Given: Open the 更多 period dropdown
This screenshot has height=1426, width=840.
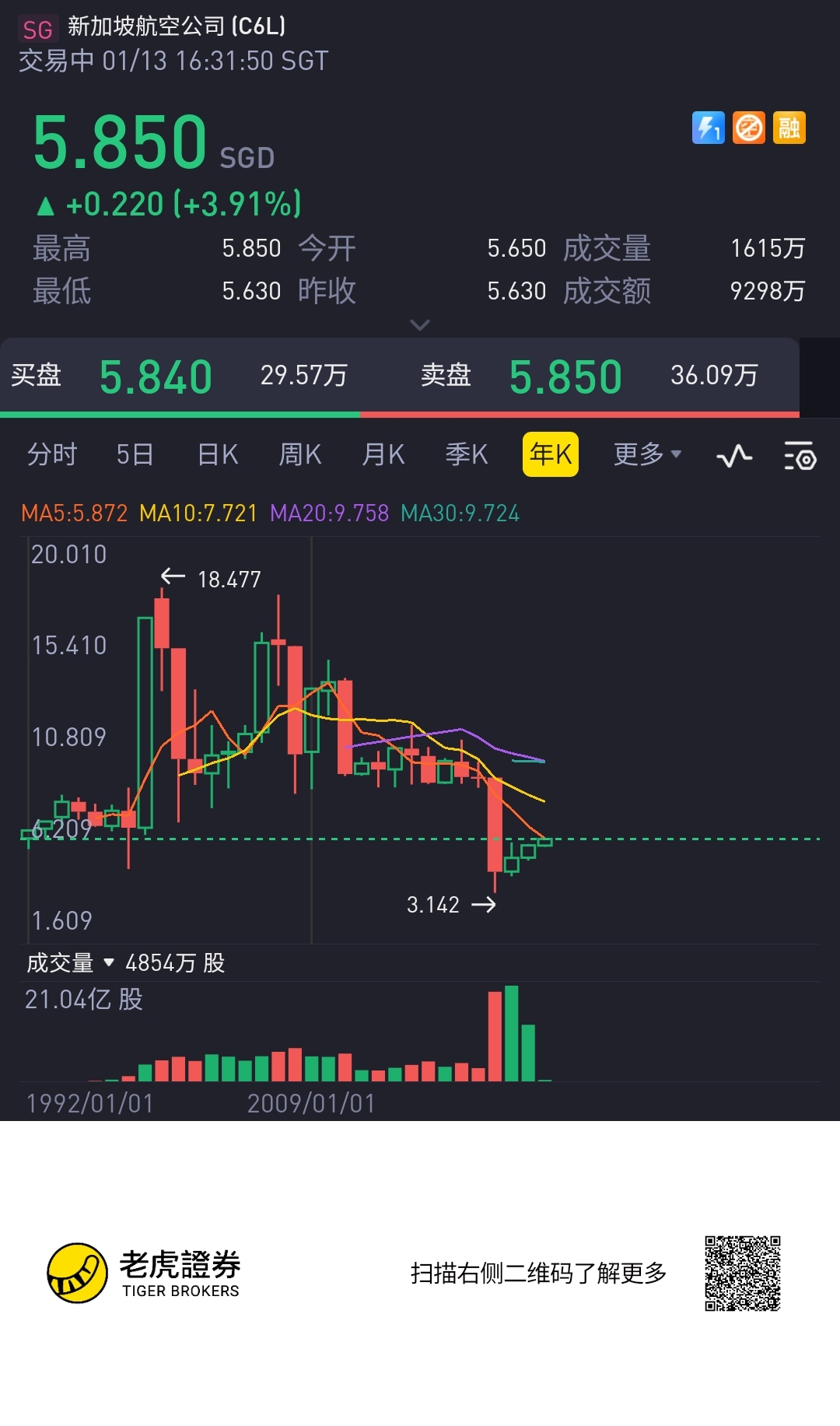Looking at the screenshot, I should click(647, 454).
